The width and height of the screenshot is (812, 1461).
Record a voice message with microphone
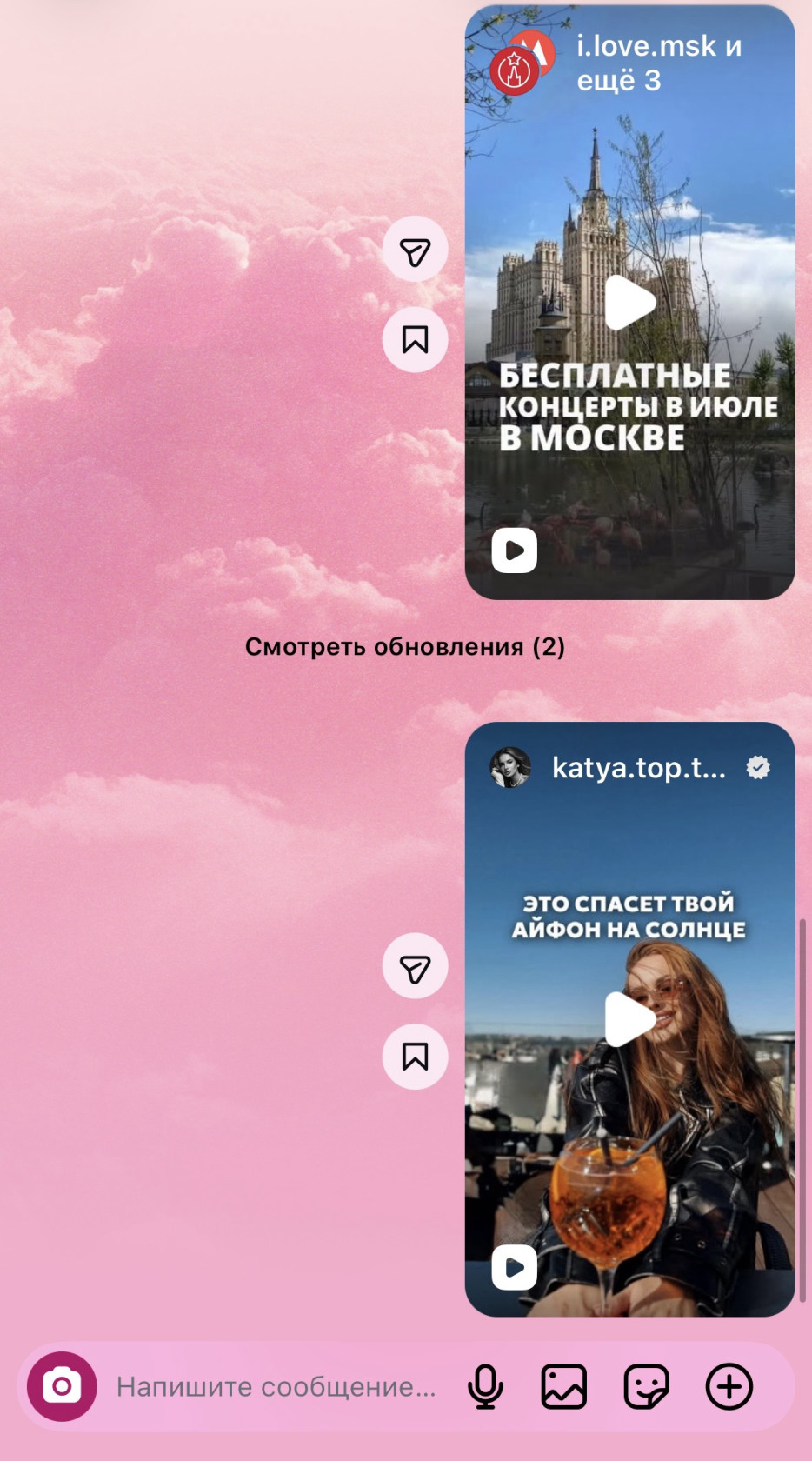pos(485,1386)
